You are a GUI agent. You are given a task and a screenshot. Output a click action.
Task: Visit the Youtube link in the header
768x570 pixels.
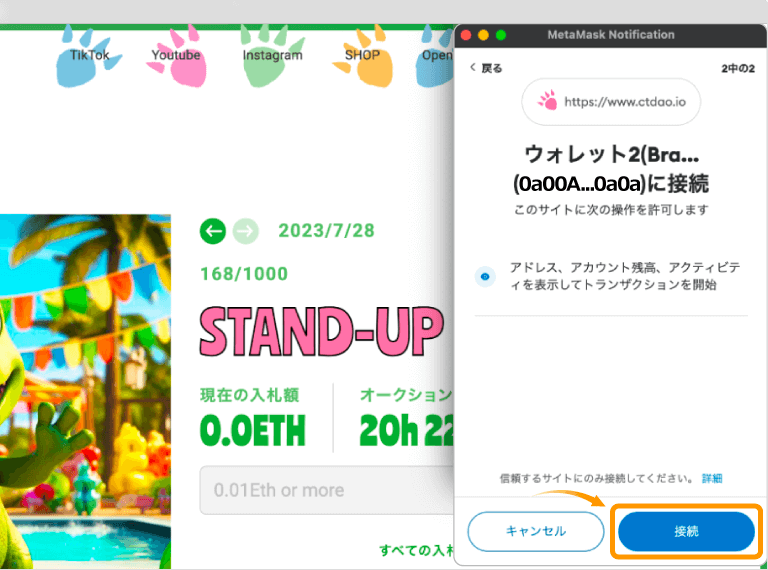176,55
